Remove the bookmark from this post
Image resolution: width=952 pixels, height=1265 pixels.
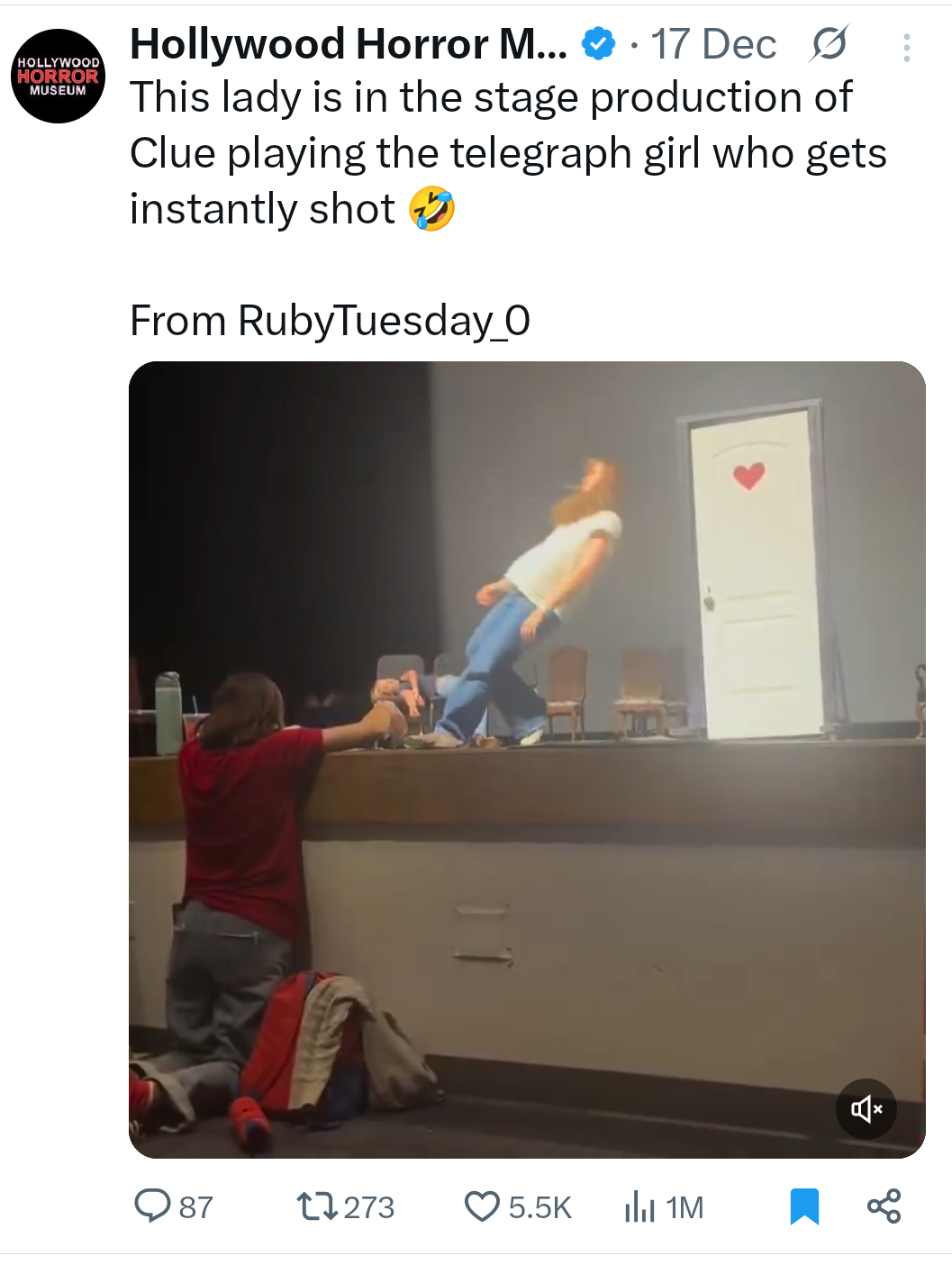804,1206
